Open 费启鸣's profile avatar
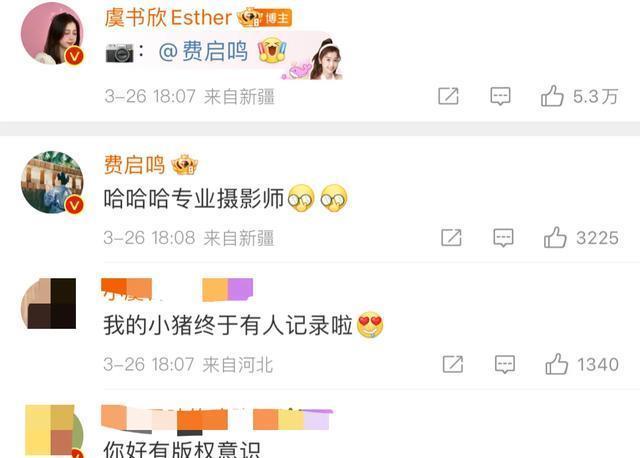 coord(52,182)
